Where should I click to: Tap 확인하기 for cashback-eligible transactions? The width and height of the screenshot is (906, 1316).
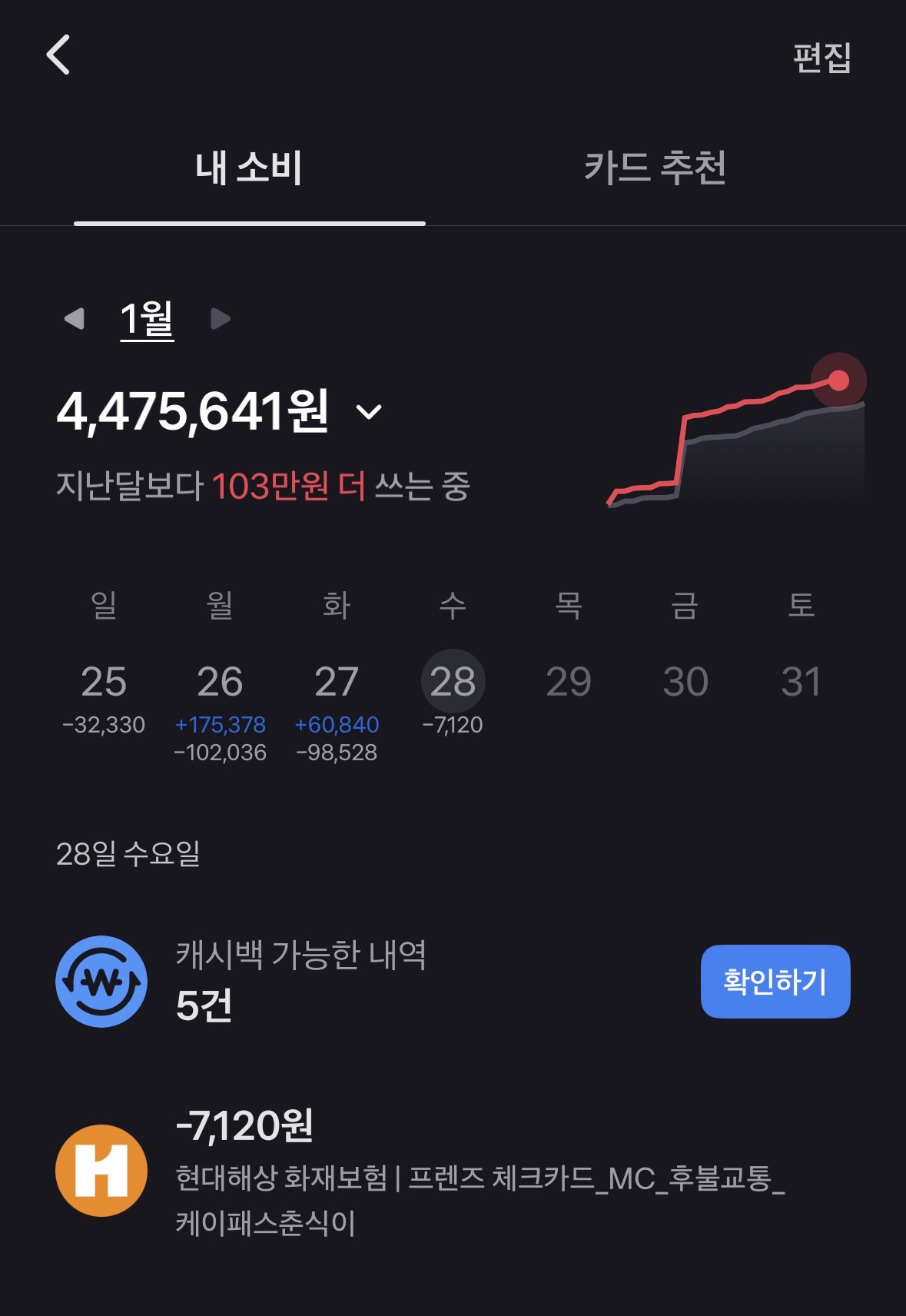[x=775, y=982]
